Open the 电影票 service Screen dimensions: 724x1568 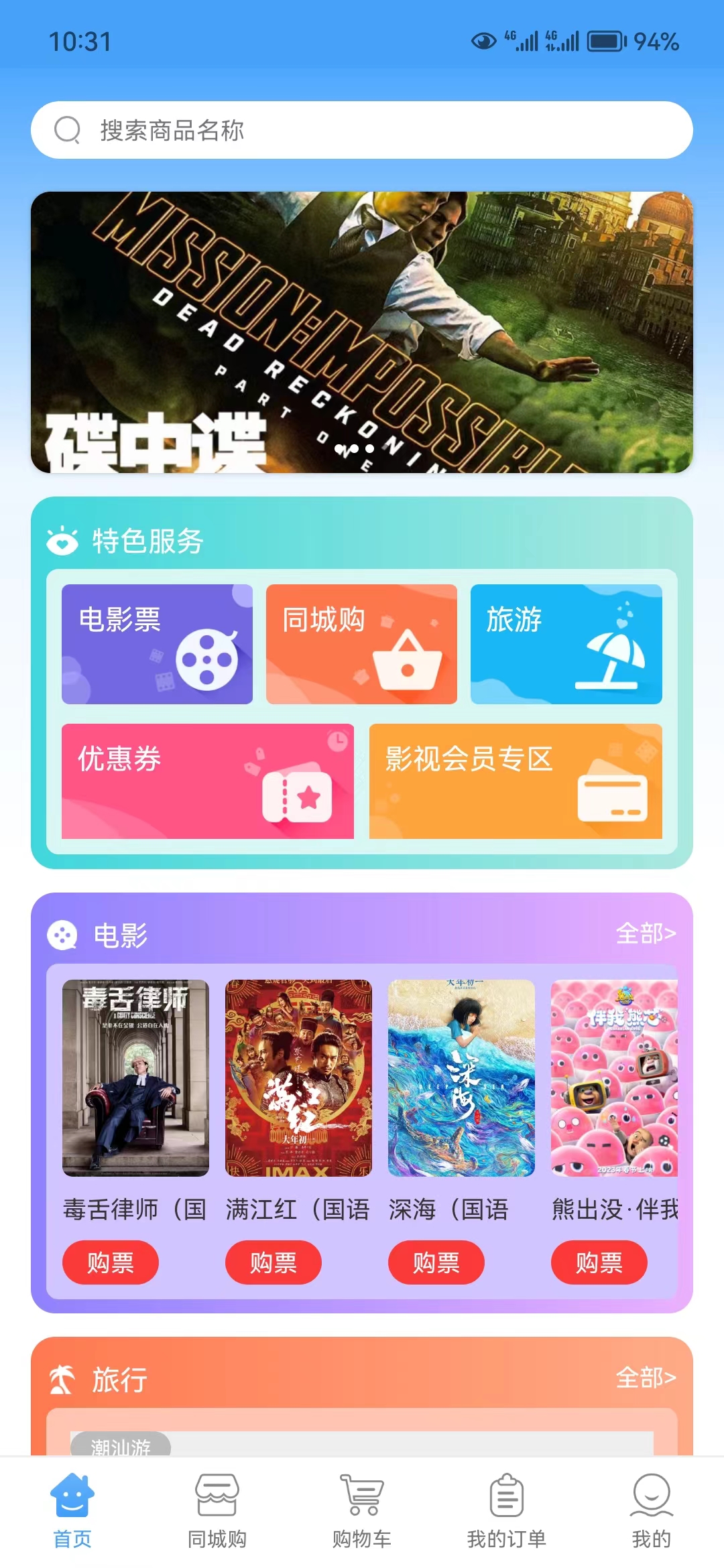[157, 644]
